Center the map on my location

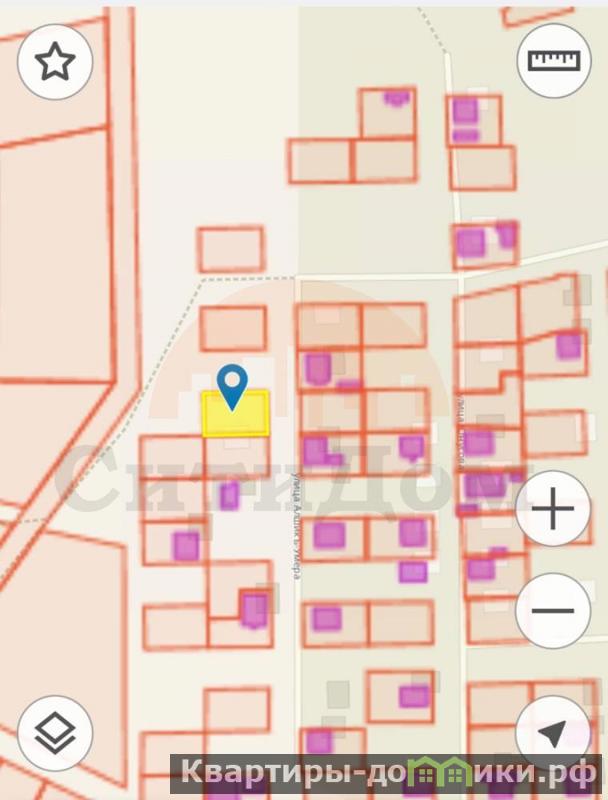point(553,733)
